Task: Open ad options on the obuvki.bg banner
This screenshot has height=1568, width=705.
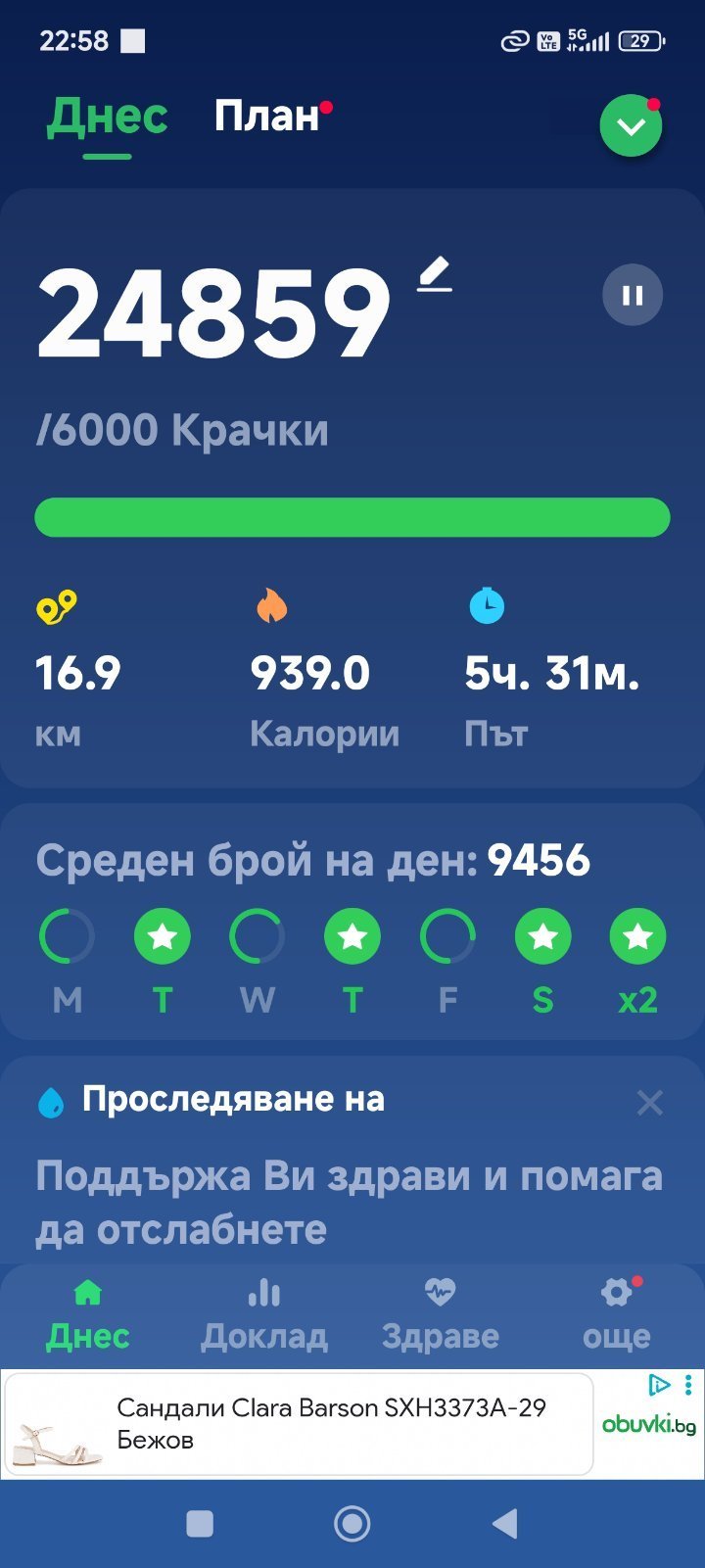Action: coord(688,1385)
